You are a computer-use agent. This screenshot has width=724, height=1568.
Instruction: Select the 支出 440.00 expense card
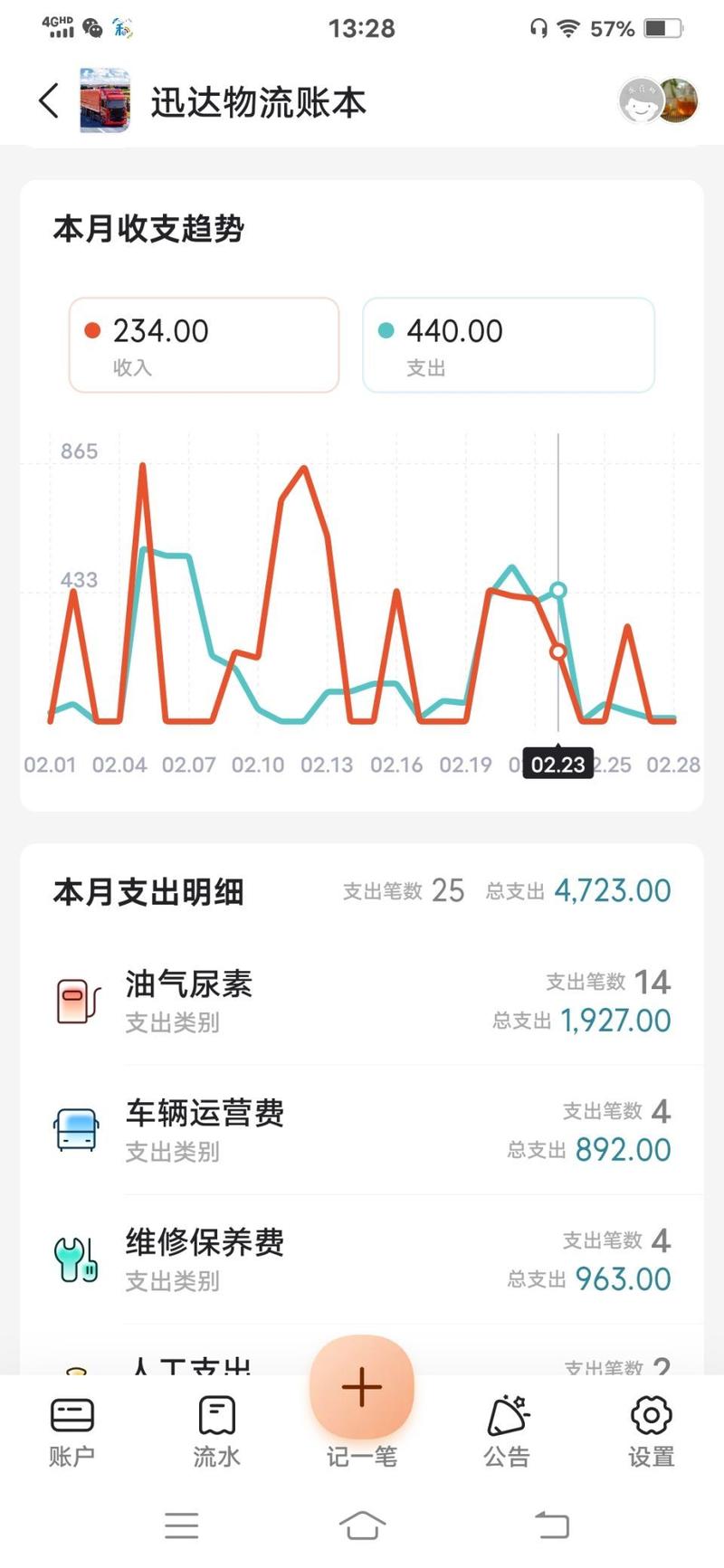(x=508, y=345)
